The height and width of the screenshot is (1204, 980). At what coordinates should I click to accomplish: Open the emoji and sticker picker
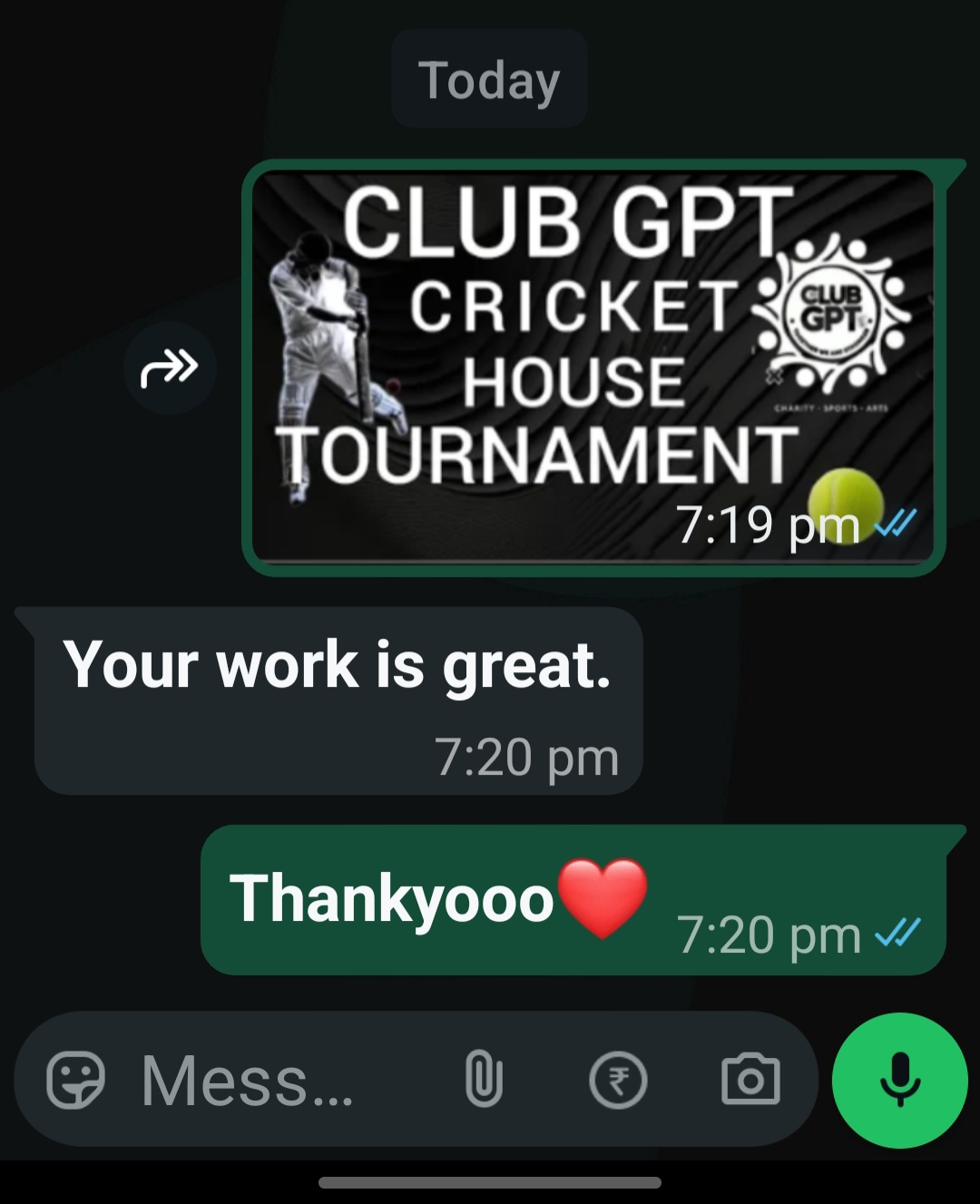tap(75, 1080)
